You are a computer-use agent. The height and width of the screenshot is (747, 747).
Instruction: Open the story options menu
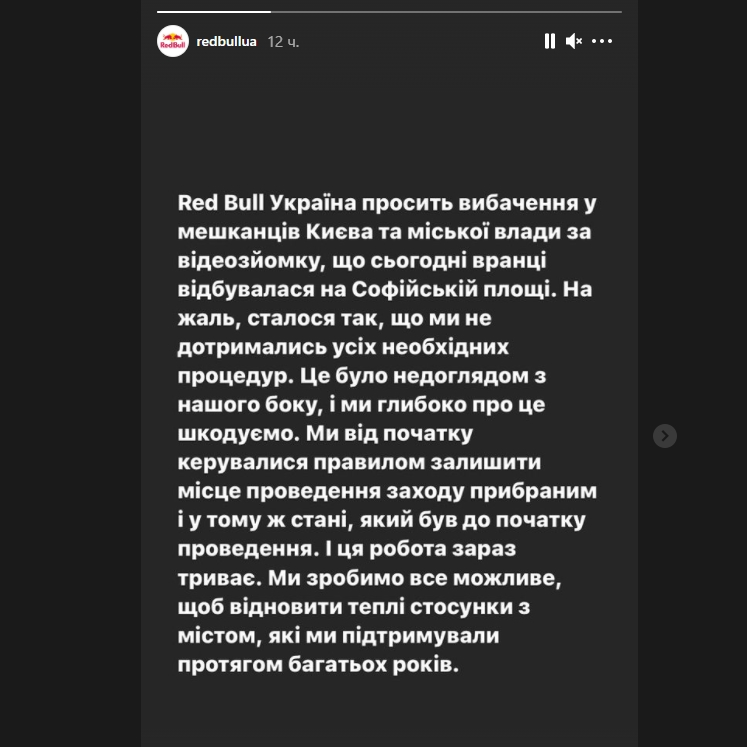click(x=601, y=41)
